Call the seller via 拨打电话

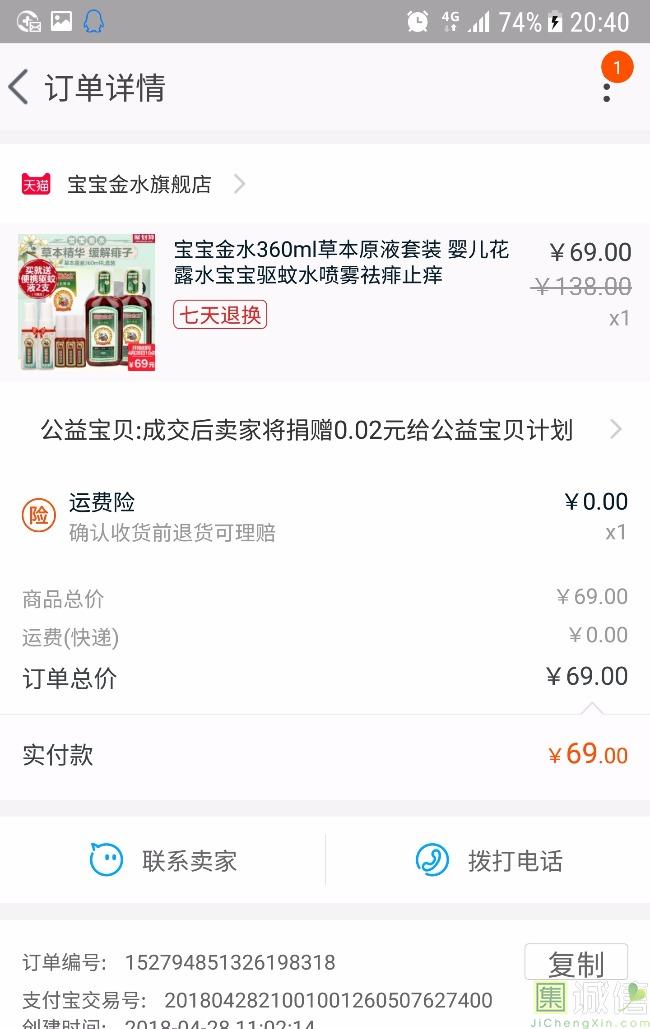(488, 860)
